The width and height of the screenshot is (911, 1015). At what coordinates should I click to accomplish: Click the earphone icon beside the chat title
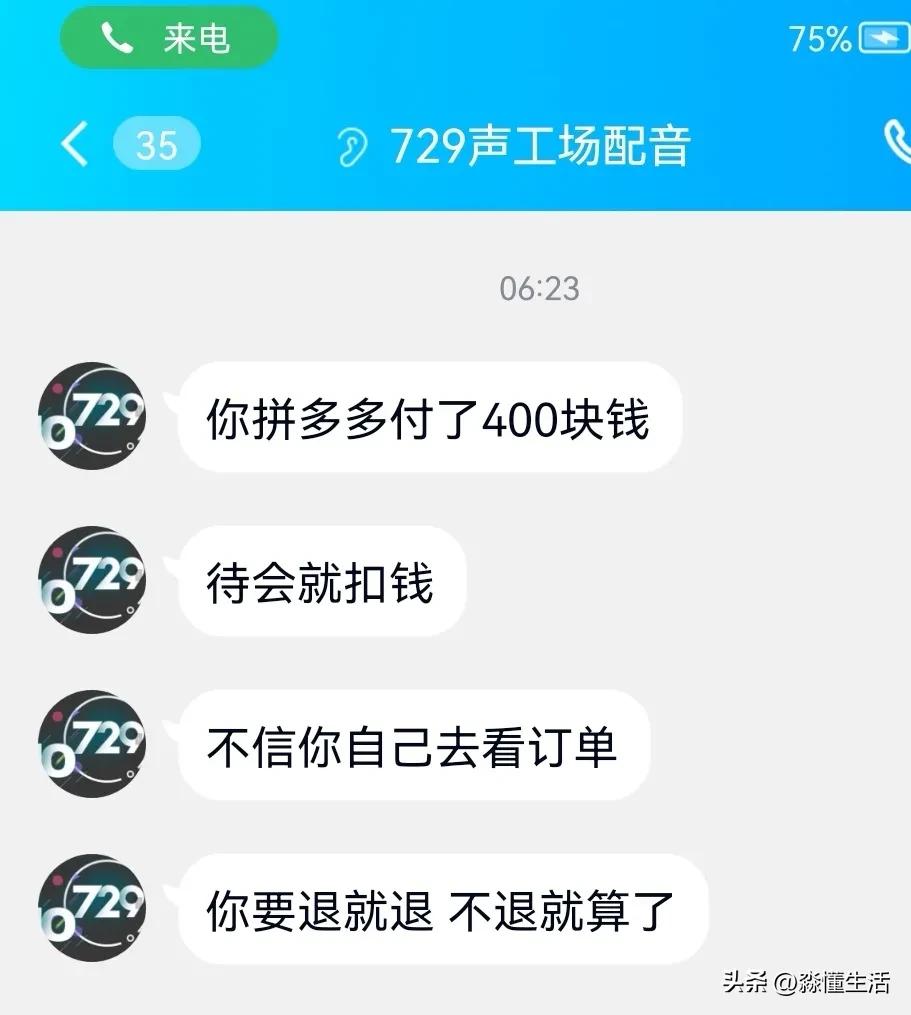pyautogui.click(x=352, y=145)
